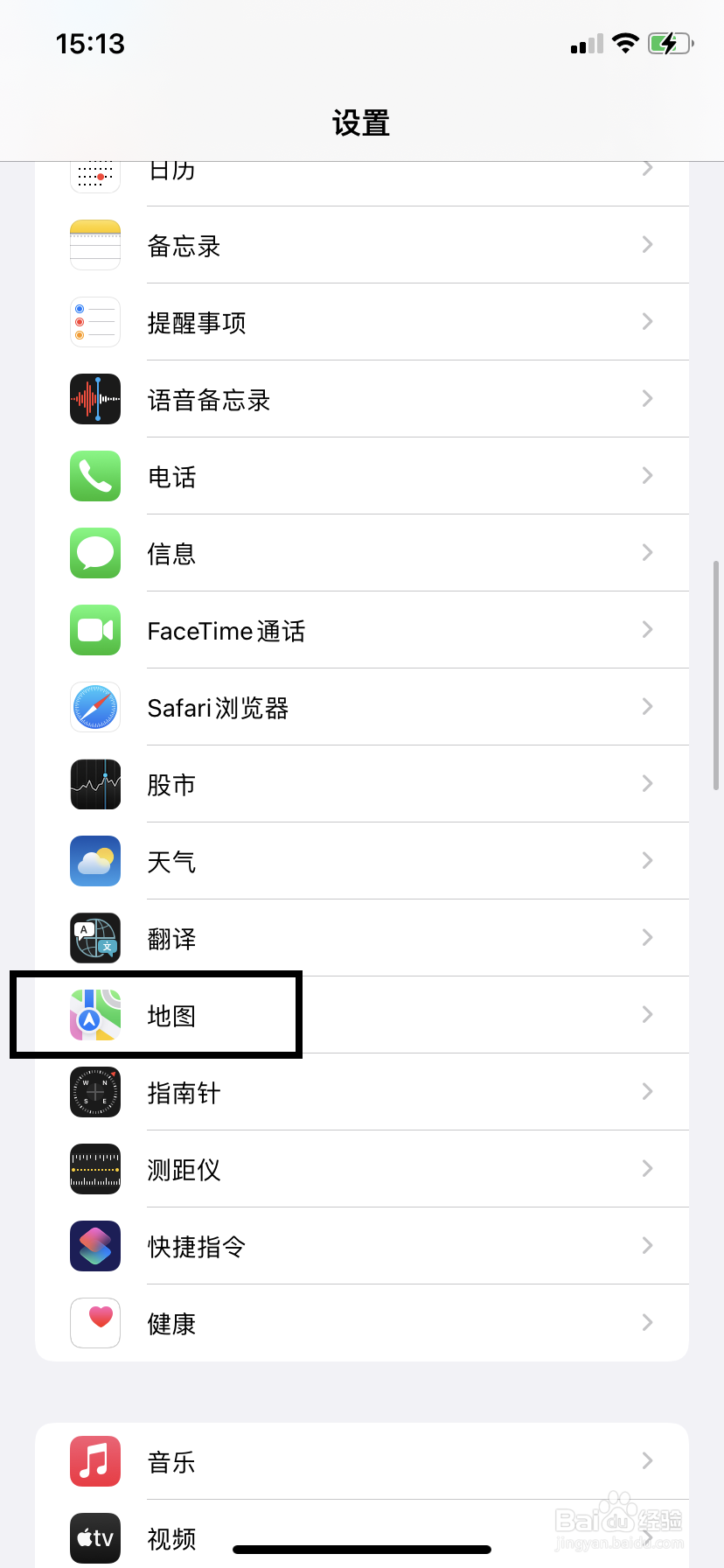Open the 测距仪 Measure settings entry
This screenshot has height=1568, width=724.
(x=362, y=1169)
